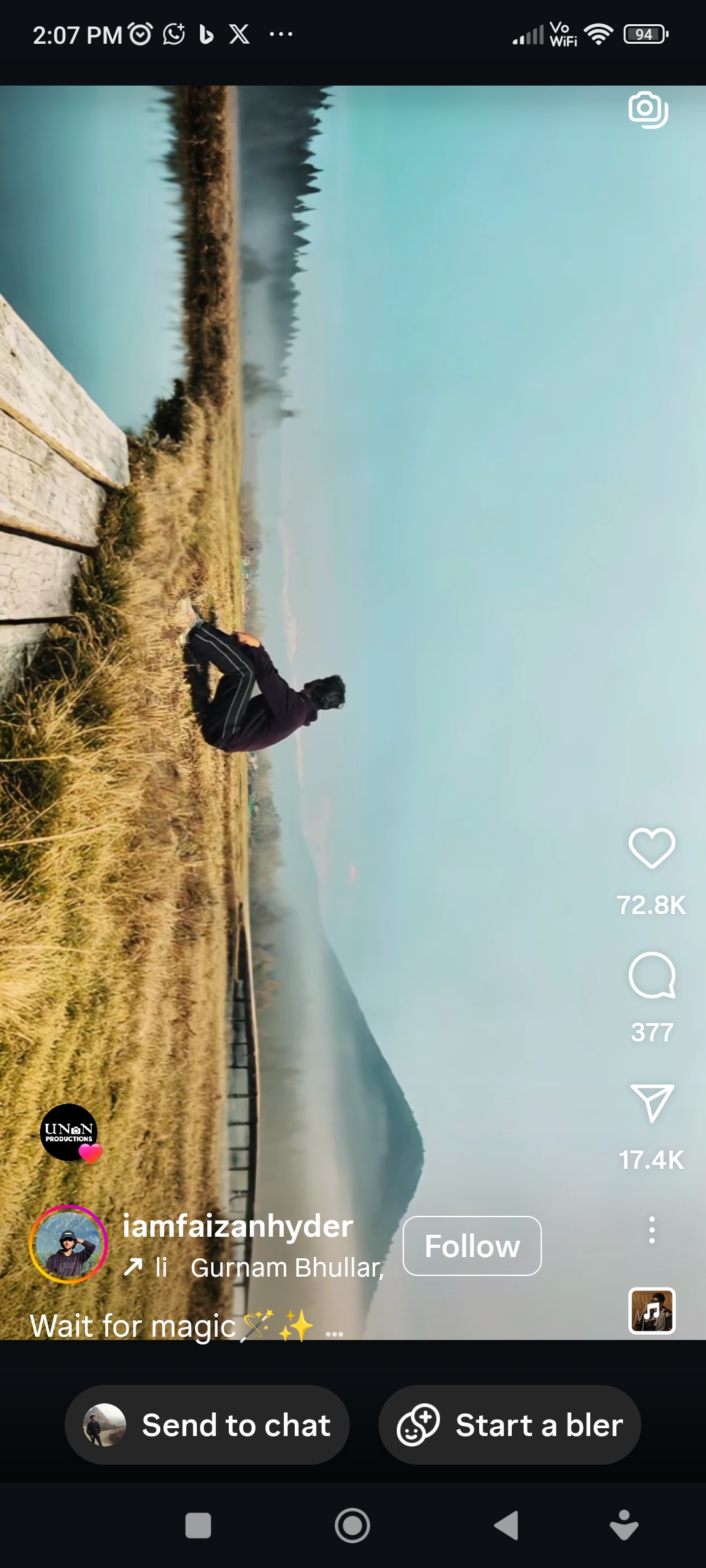Open iamfaizanhyder's profile picture
This screenshot has height=1568, width=706.
click(x=68, y=1244)
